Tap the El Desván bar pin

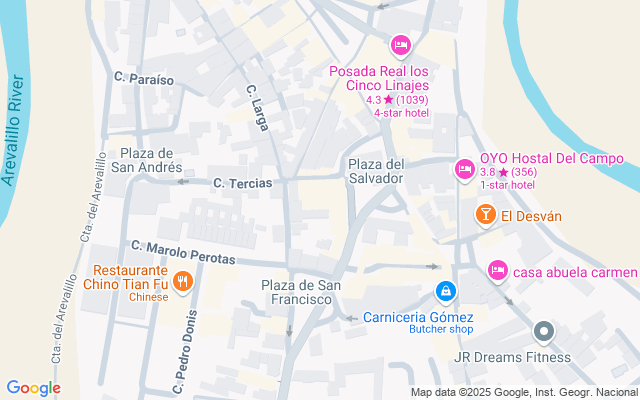[x=485, y=215]
